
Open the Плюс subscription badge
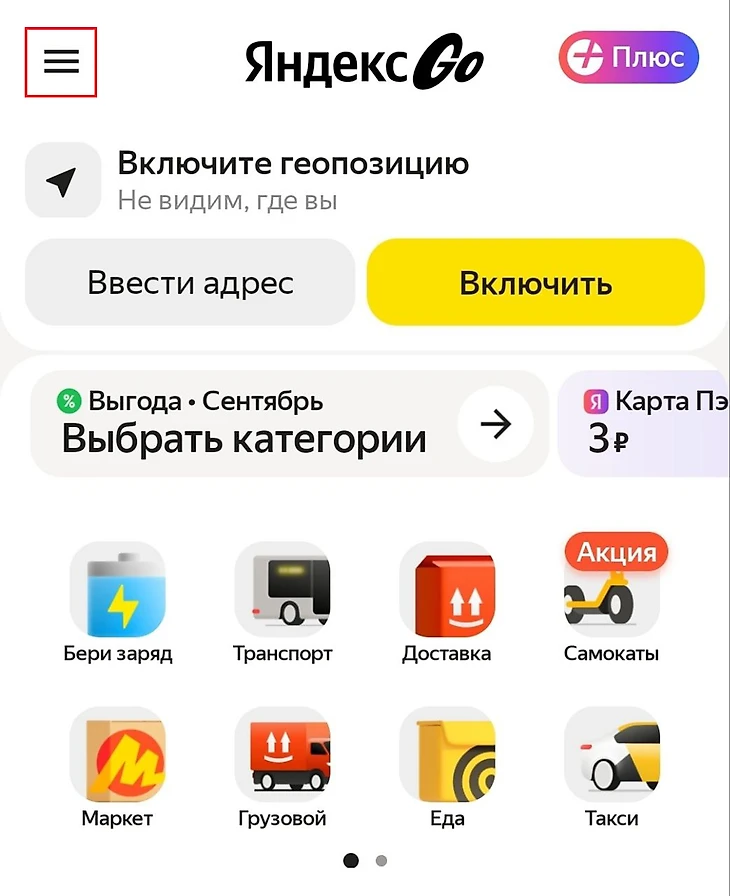[x=628, y=57]
